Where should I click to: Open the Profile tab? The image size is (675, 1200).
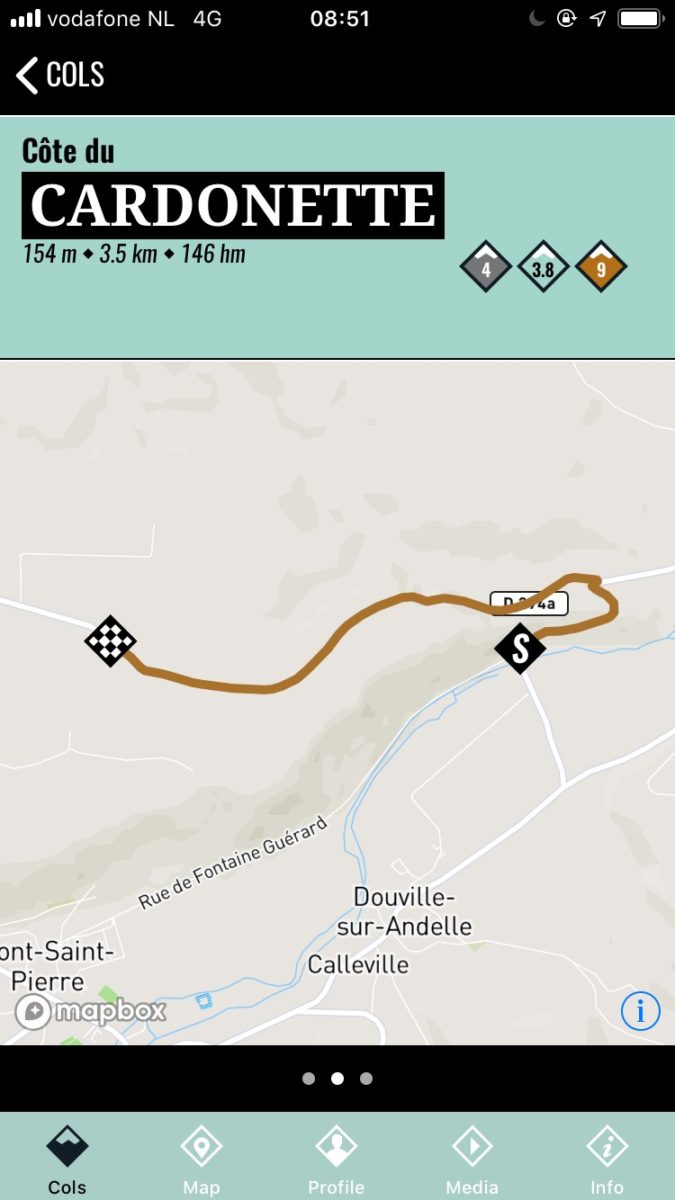pyautogui.click(x=336, y=1158)
